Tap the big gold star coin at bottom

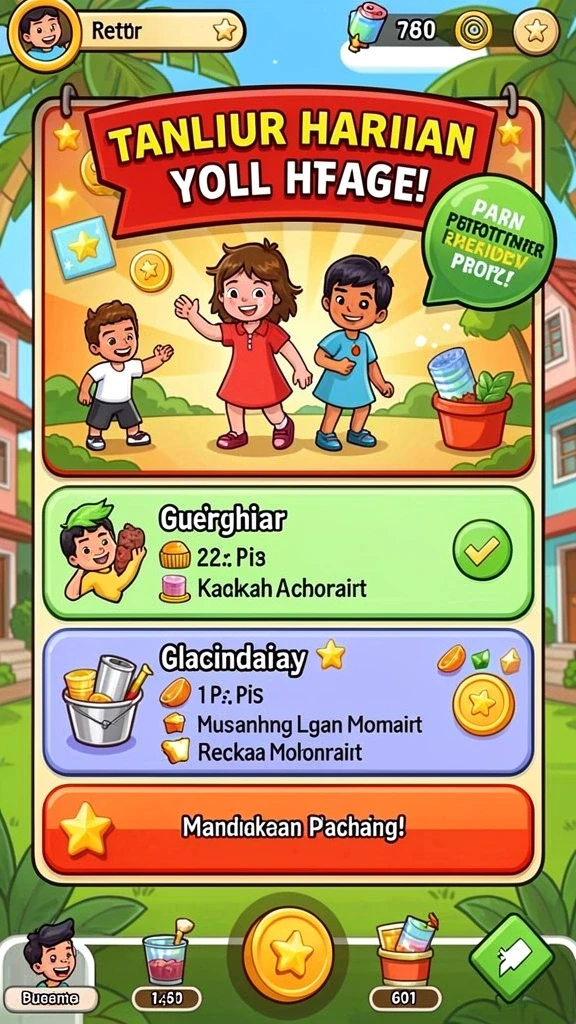(288, 954)
